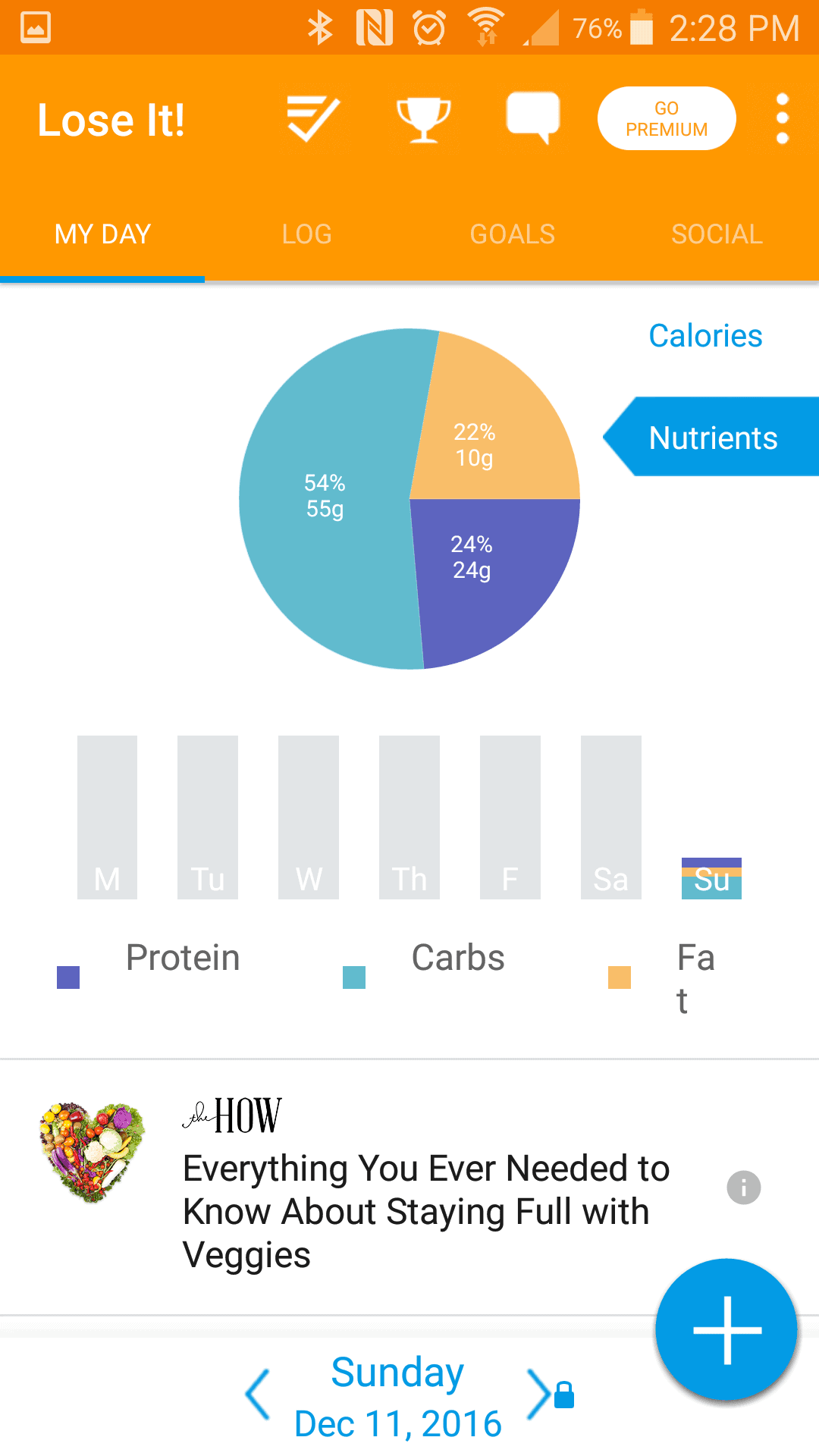Open the overflow menu
819x1456 pixels.
[x=783, y=119]
